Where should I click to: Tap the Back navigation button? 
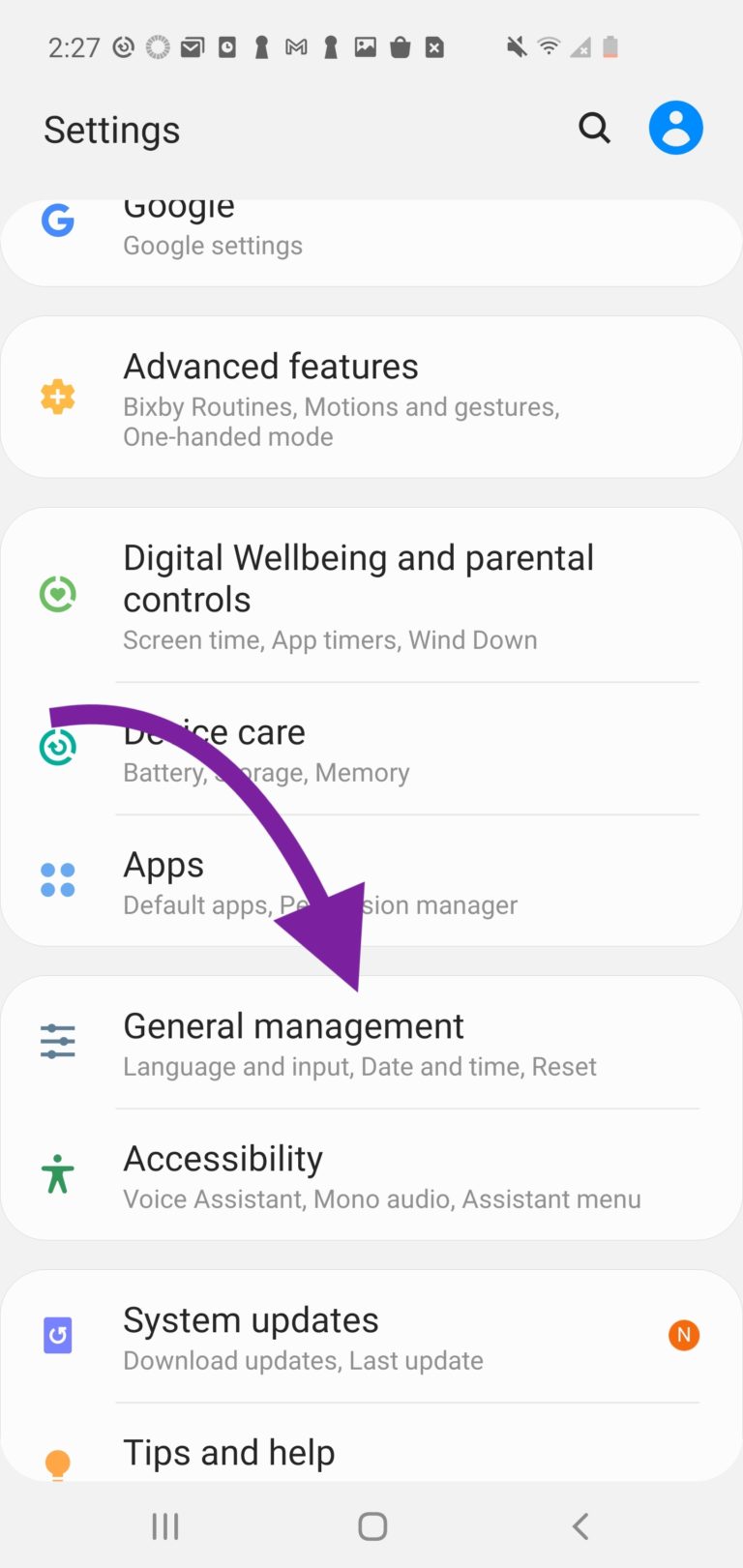coord(580,1526)
